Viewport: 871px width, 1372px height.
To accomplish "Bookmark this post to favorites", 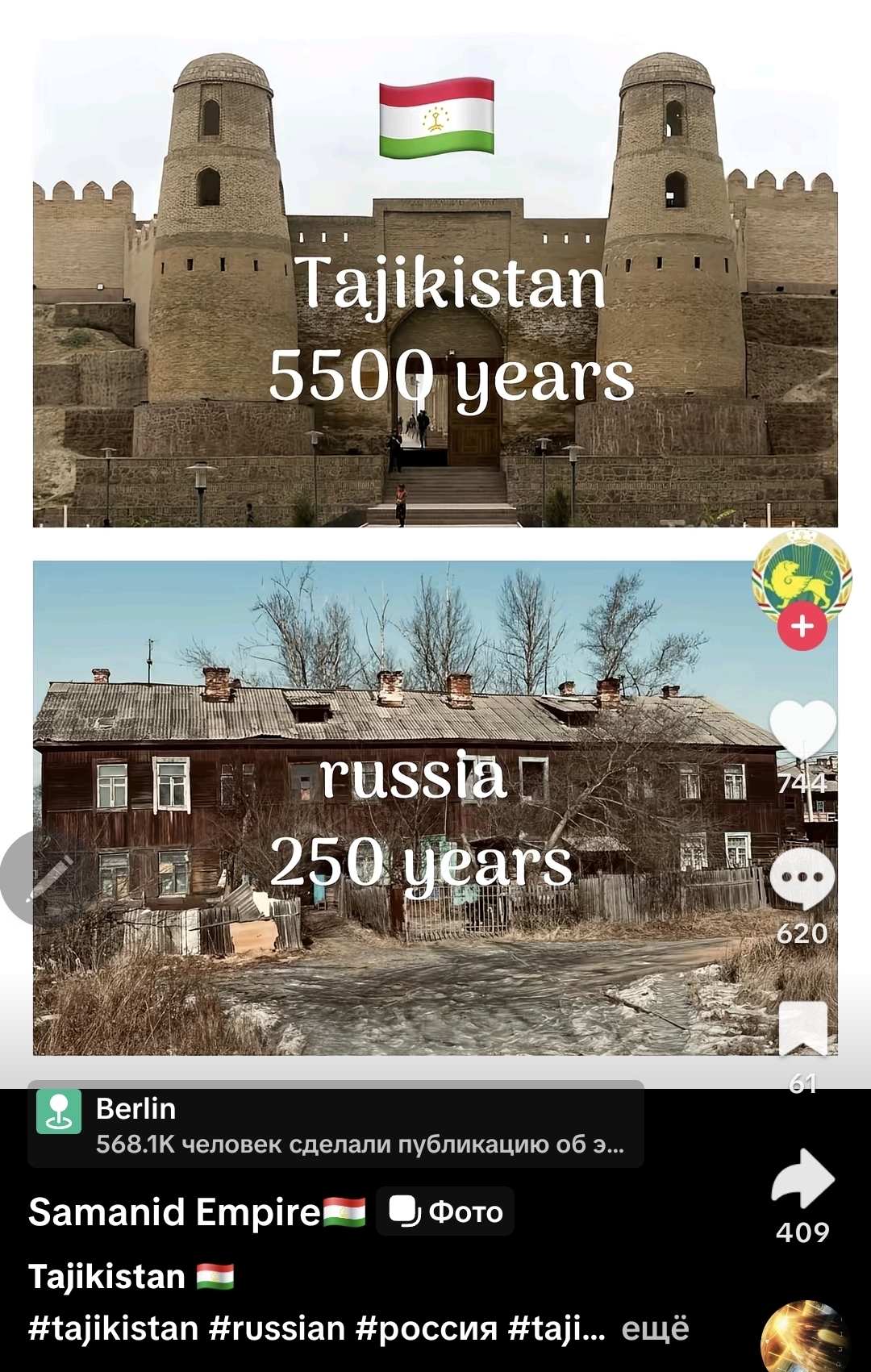I will [x=802, y=1028].
